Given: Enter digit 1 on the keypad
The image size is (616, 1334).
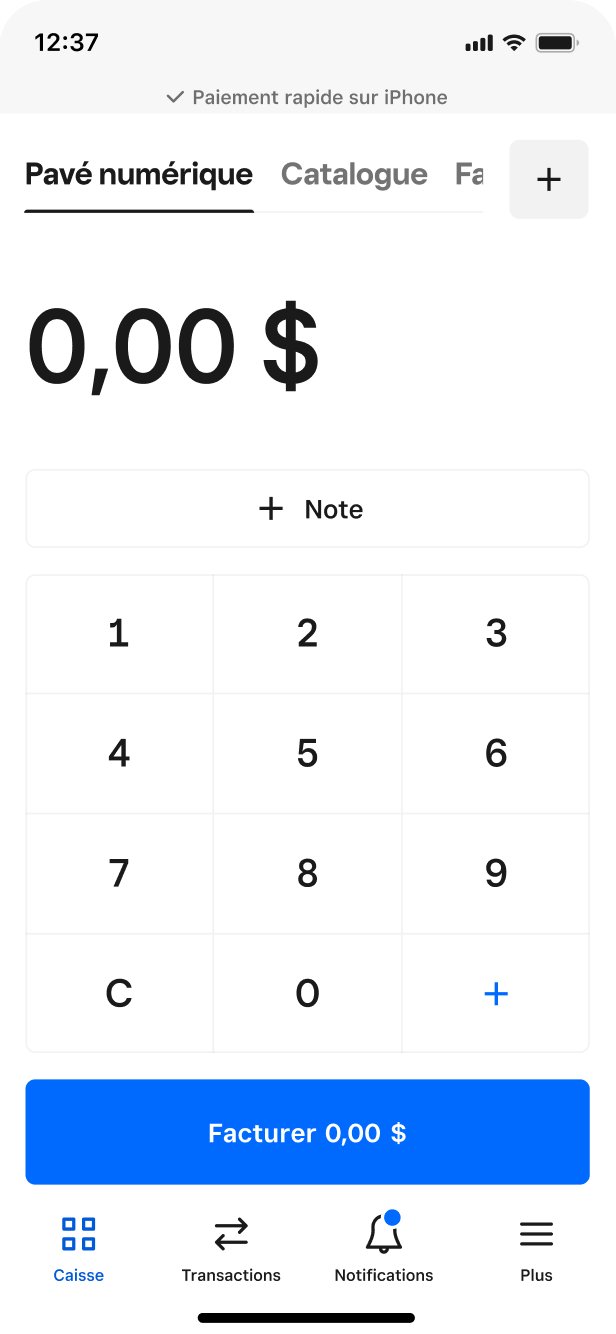Looking at the screenshot, I should 119,634.
